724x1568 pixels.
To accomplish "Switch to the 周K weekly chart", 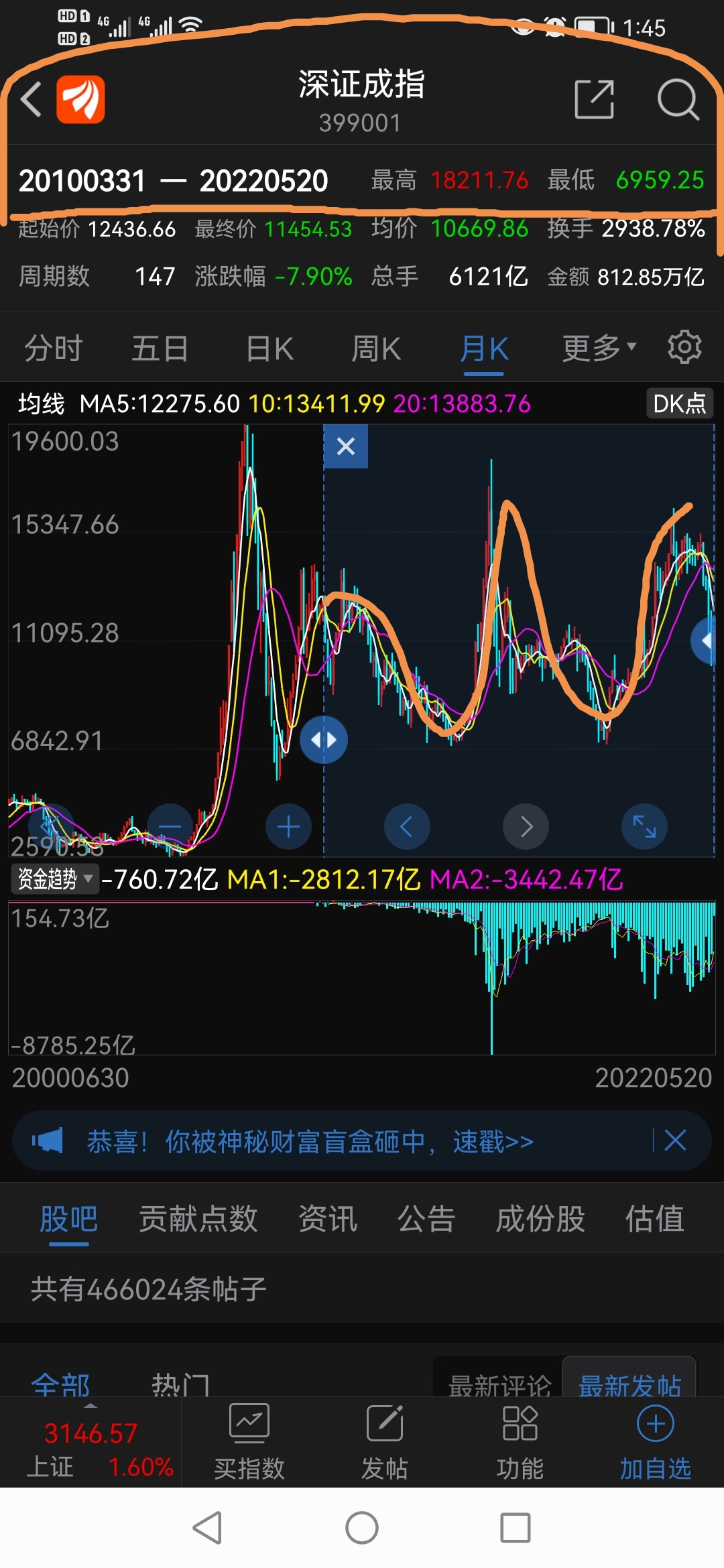I will (x=375, y=348).
